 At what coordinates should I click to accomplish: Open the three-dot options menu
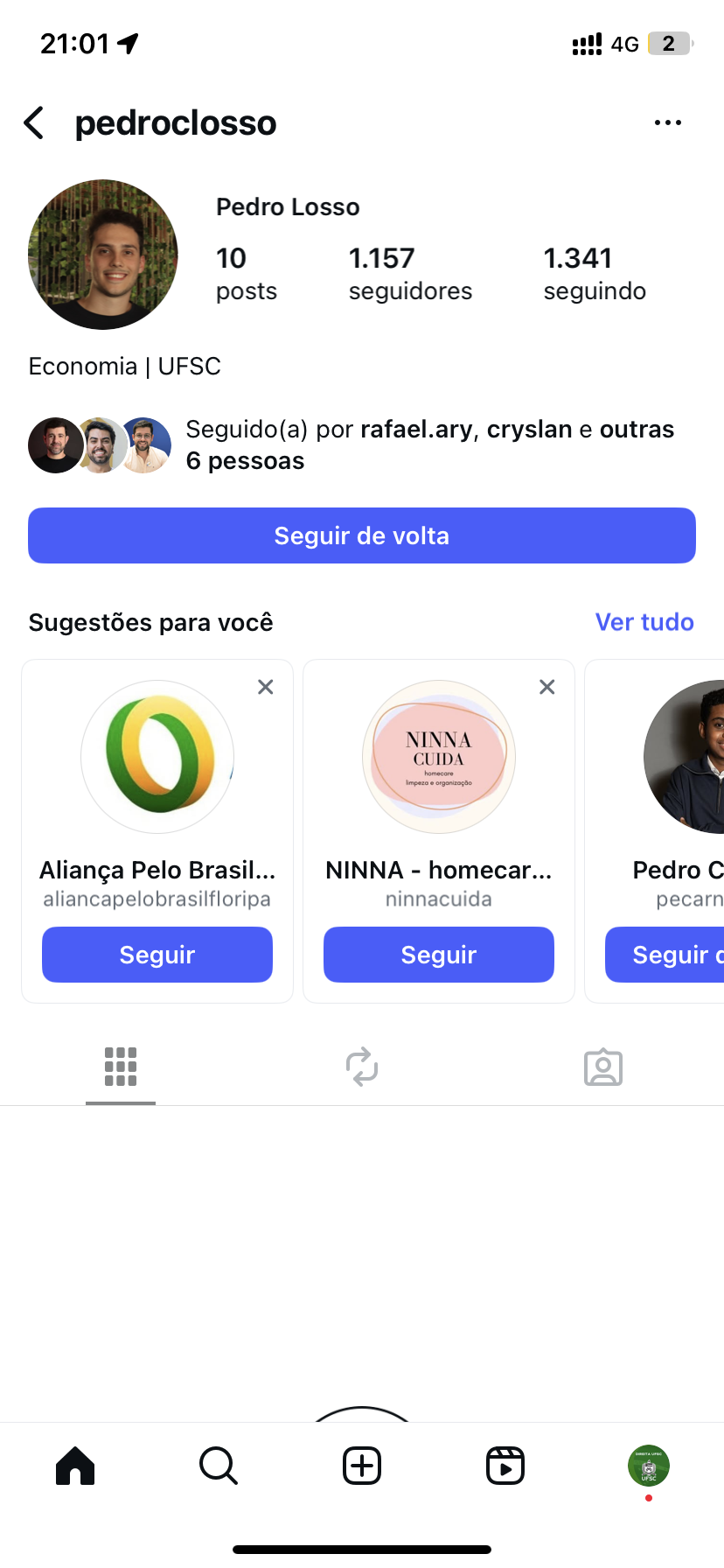667,123
